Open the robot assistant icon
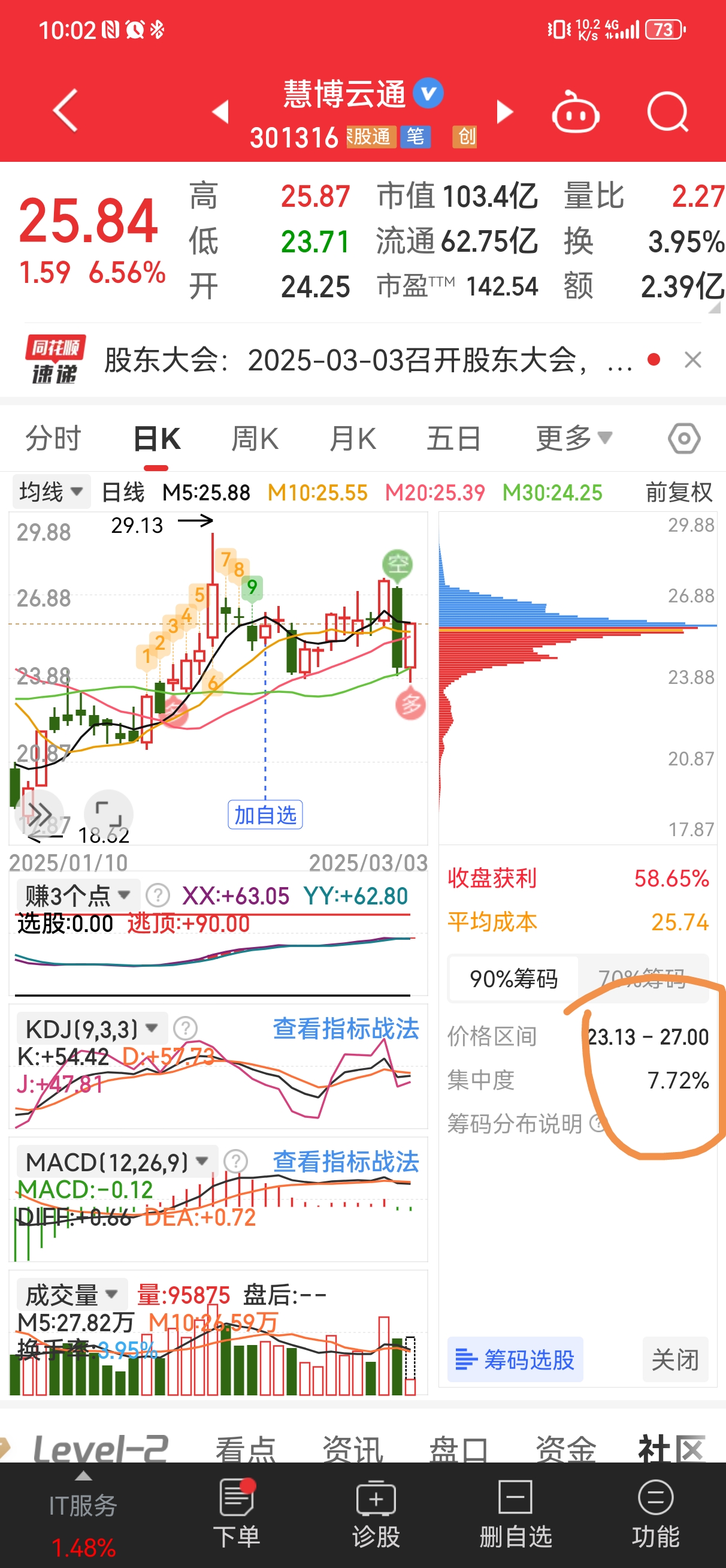The height and width of the screenshot is (1568, 726). point(575,112)
